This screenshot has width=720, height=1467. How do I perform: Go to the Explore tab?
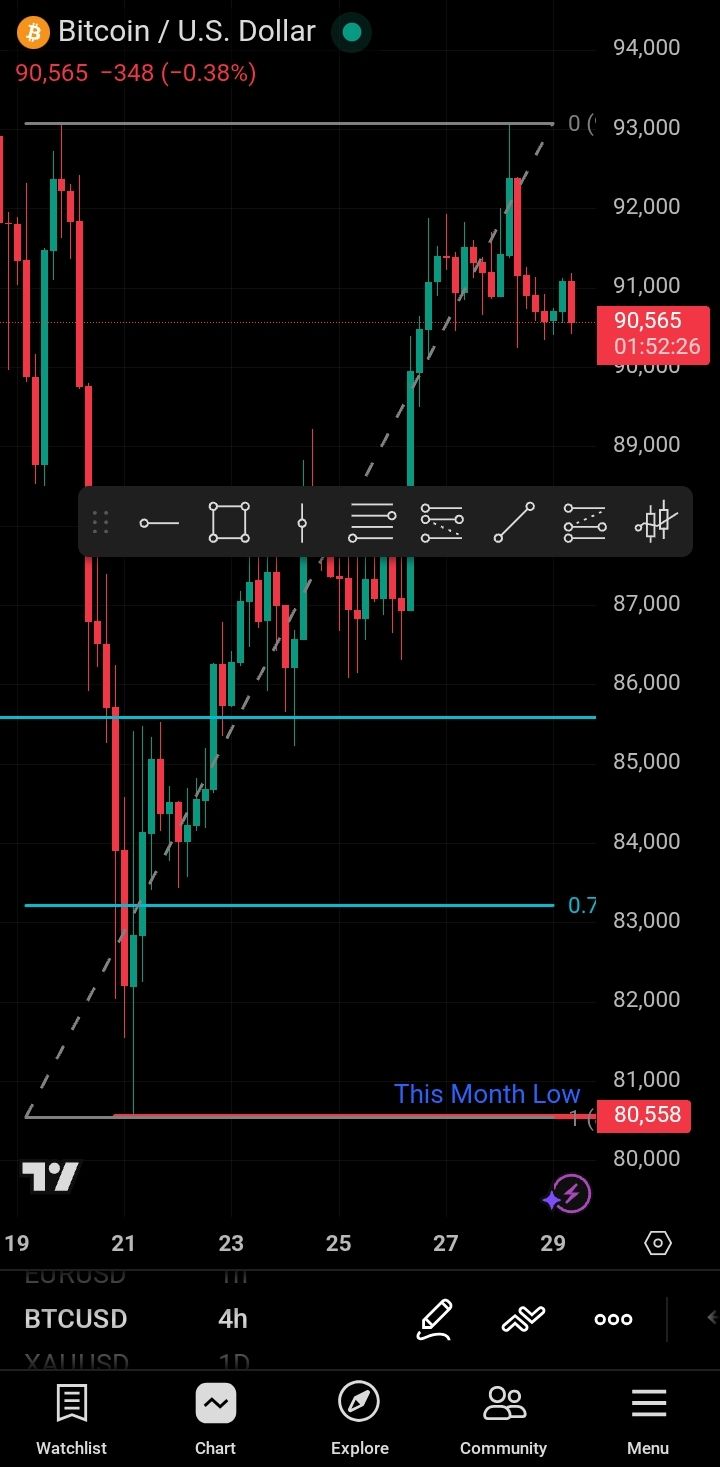click(359, 1418)
